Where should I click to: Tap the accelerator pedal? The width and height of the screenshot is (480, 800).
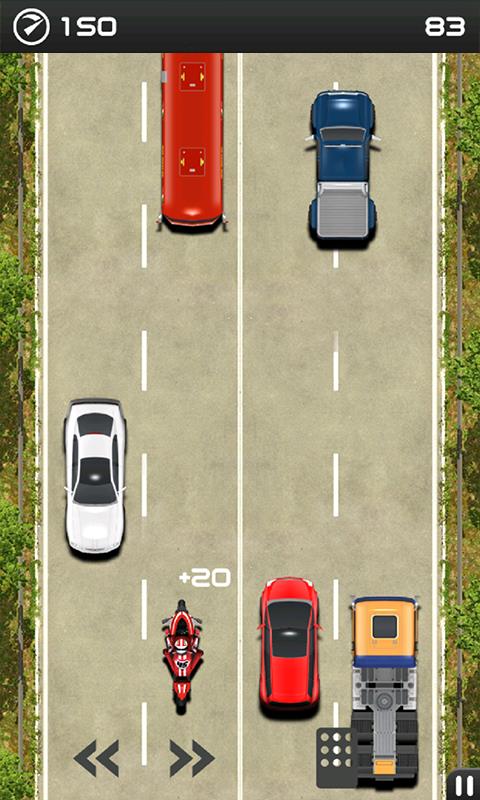click(x=335, y=757)
